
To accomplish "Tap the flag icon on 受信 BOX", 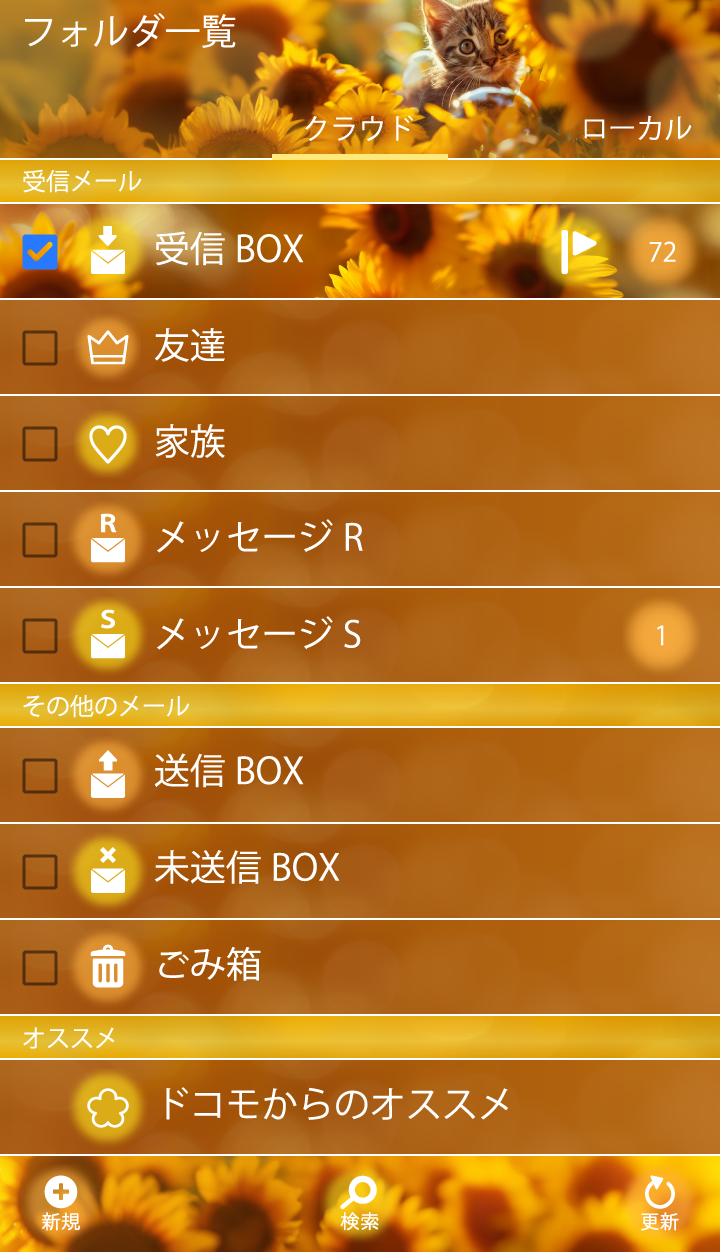I will (x=578, y=251).
